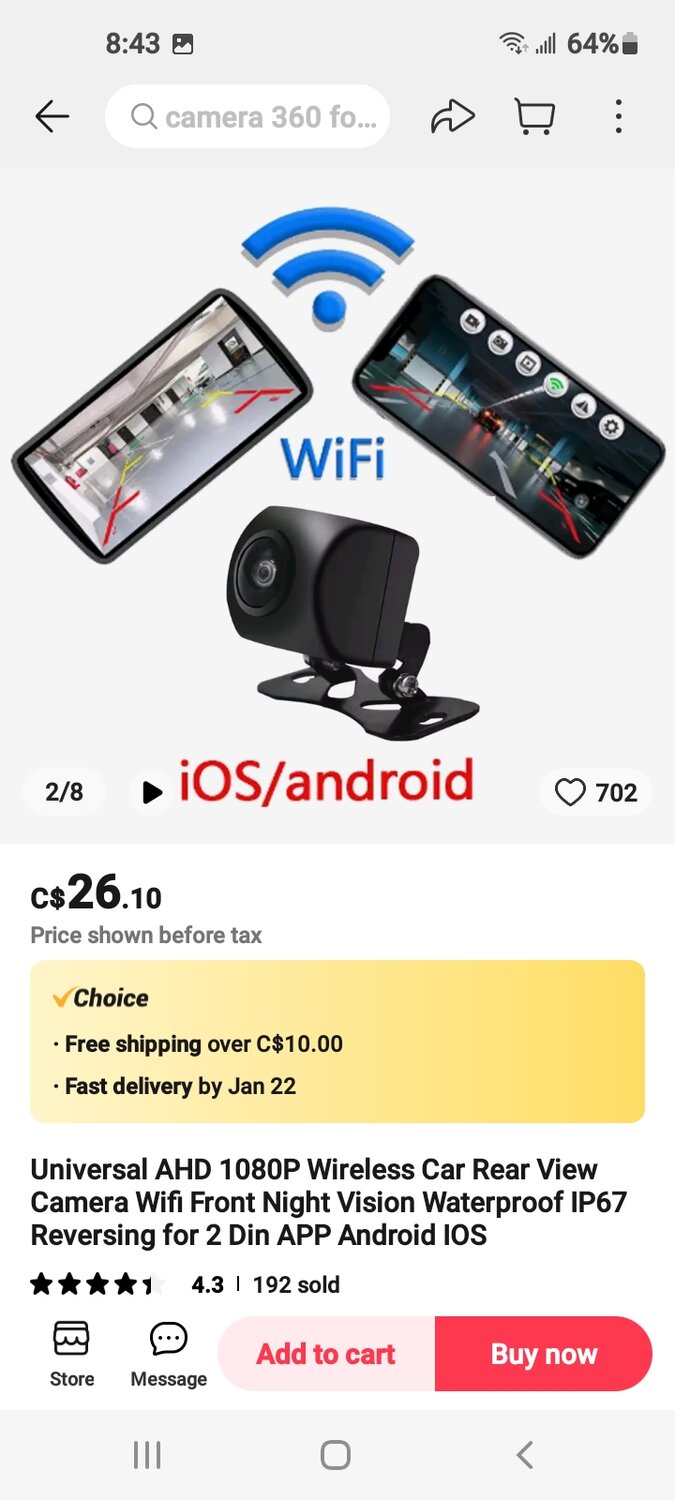Open the shopping cart
Viewport: 675px width, 1500px height.
coord(535,117)
